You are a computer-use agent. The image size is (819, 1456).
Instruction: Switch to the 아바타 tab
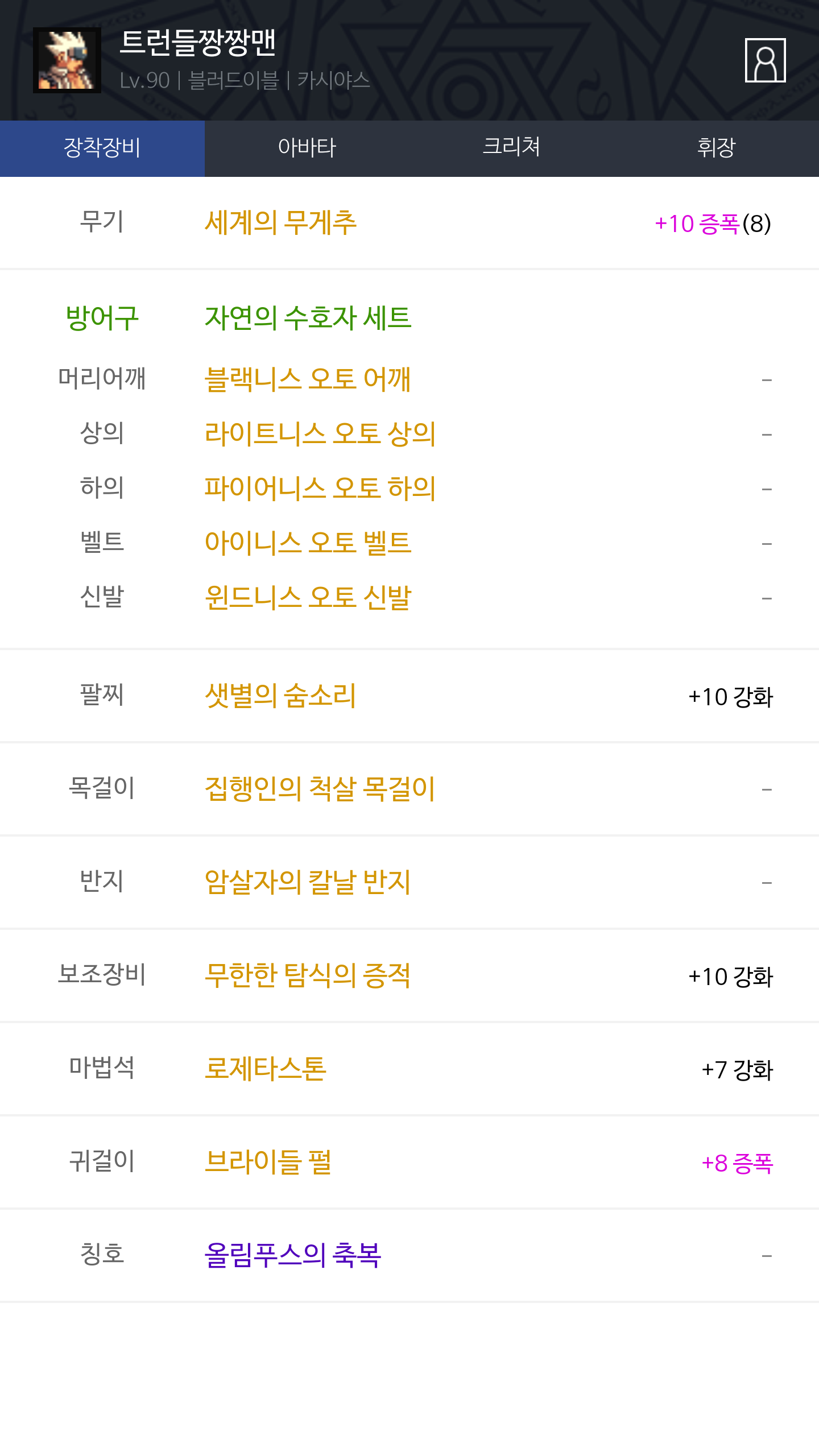(307, 148)
